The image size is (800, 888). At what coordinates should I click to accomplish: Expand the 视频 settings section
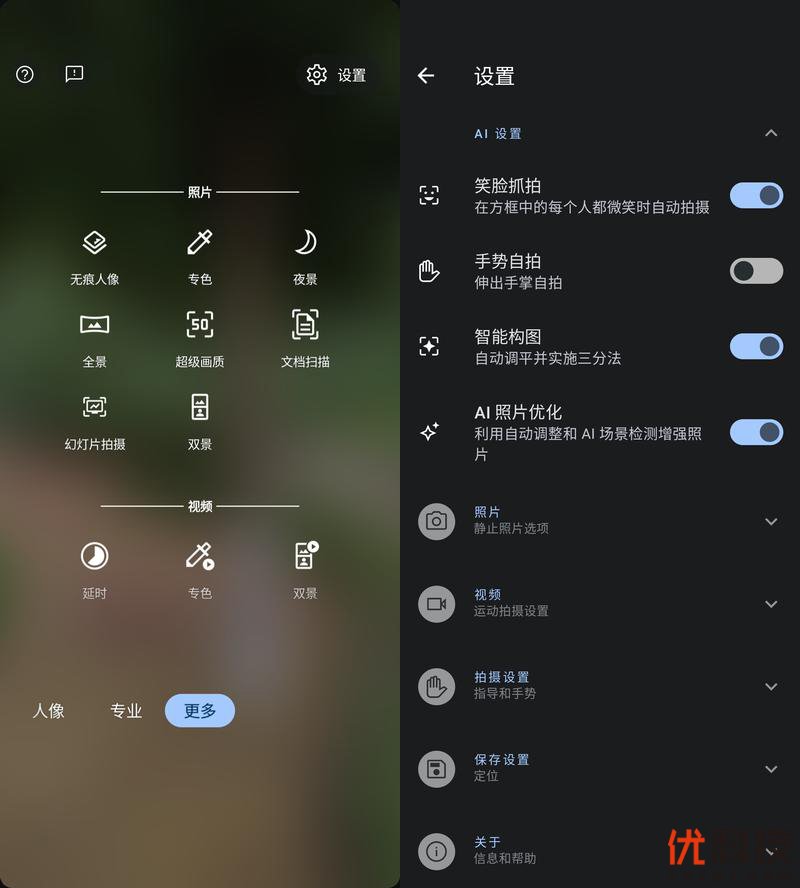point(770,604)
